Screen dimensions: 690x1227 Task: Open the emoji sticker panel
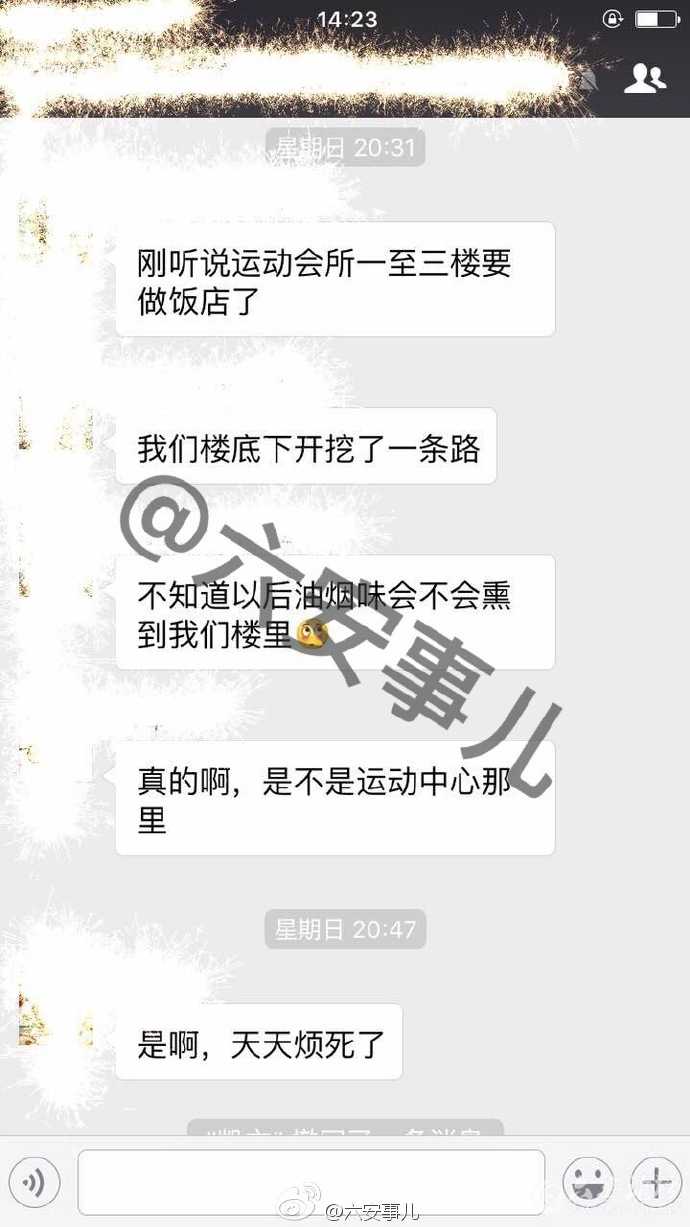coord(588,1183)
